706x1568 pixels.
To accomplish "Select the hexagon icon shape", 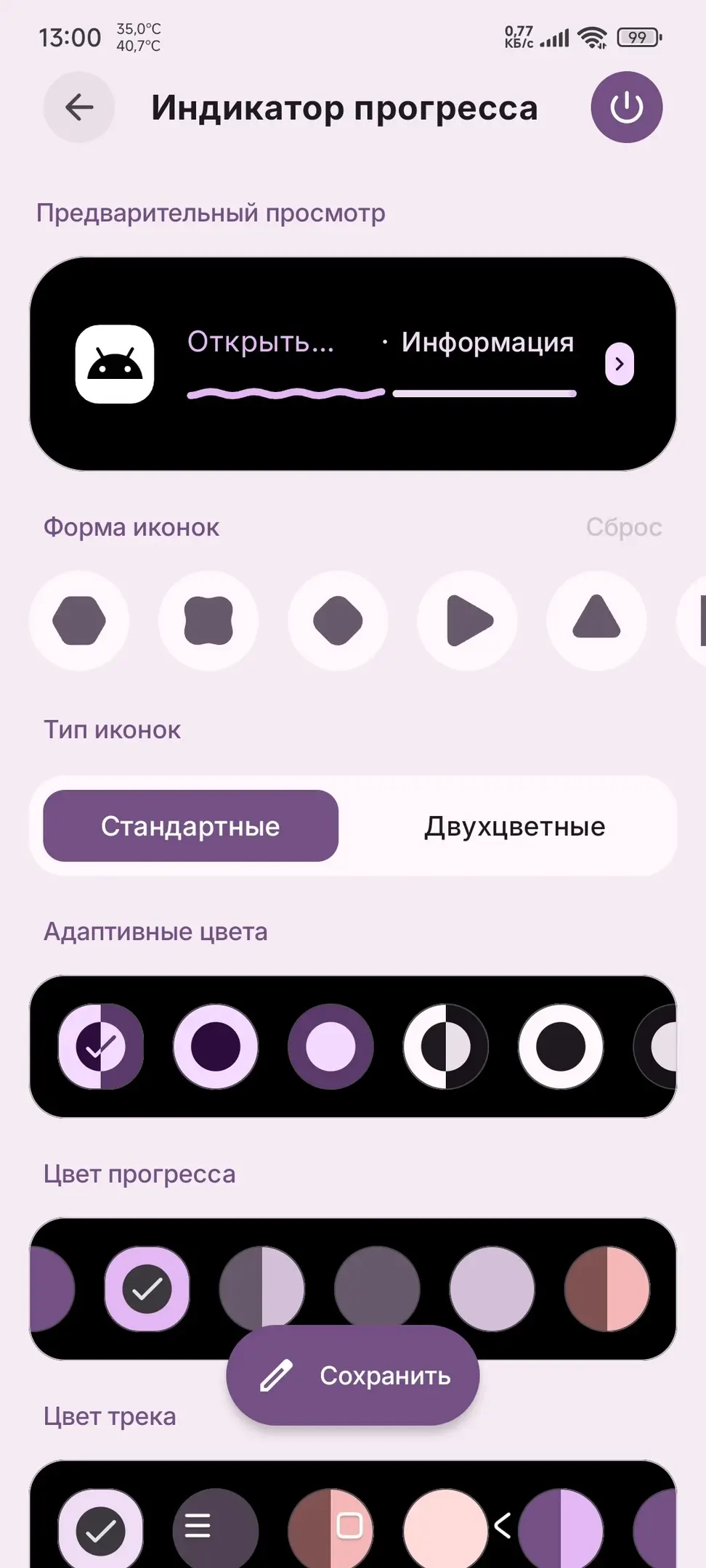I will pyautogui.click(x=79, y=621).
